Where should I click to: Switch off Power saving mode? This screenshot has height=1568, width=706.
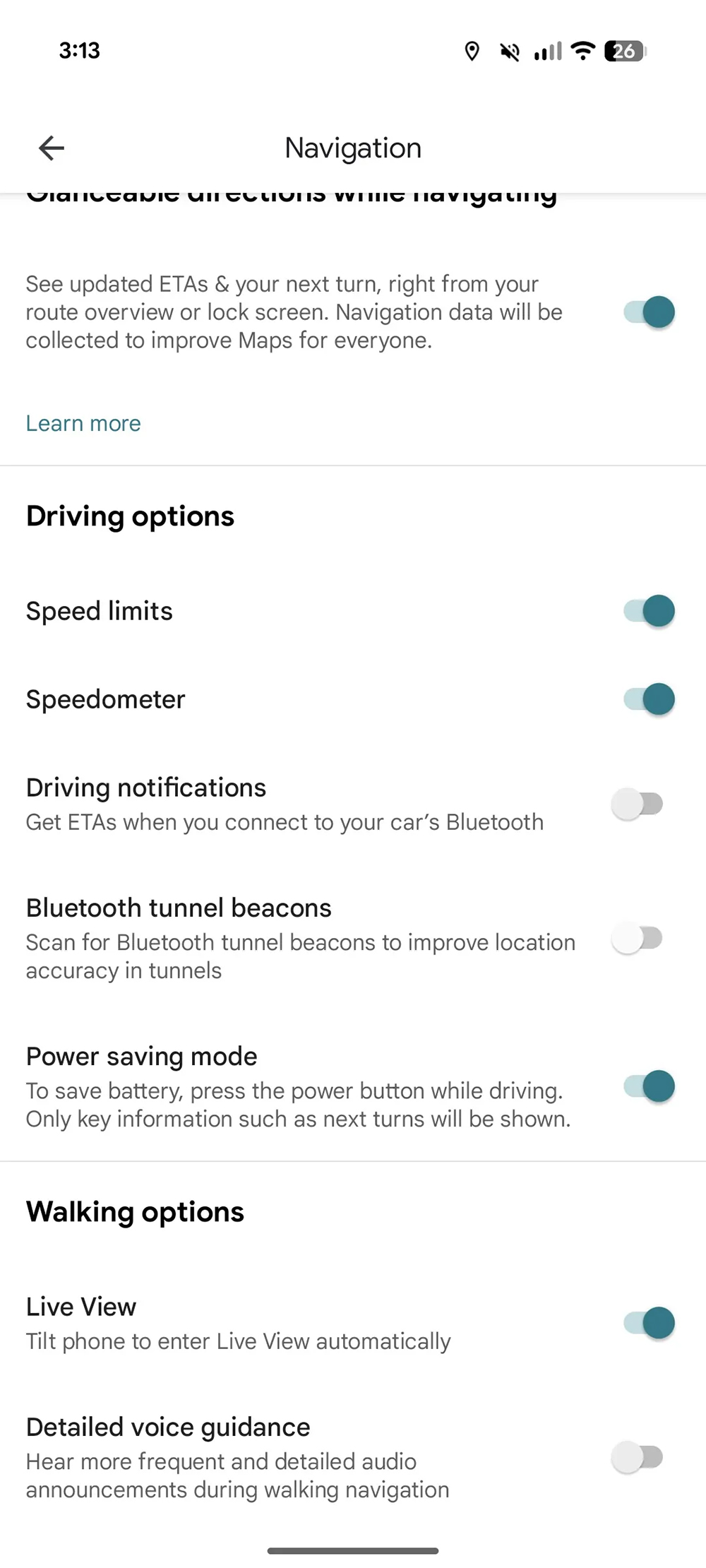click(648, 1086)
